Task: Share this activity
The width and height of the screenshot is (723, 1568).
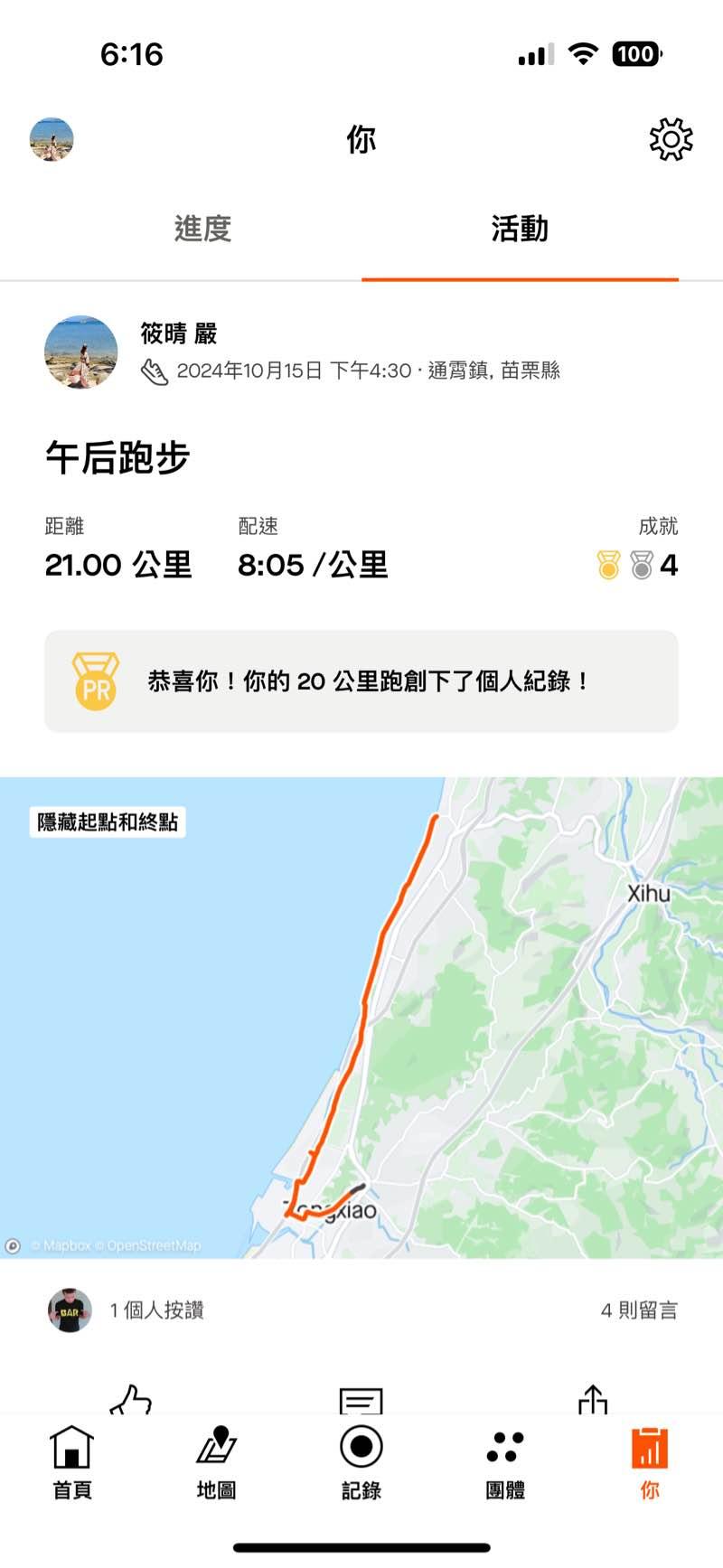Action: point(592,1400)
